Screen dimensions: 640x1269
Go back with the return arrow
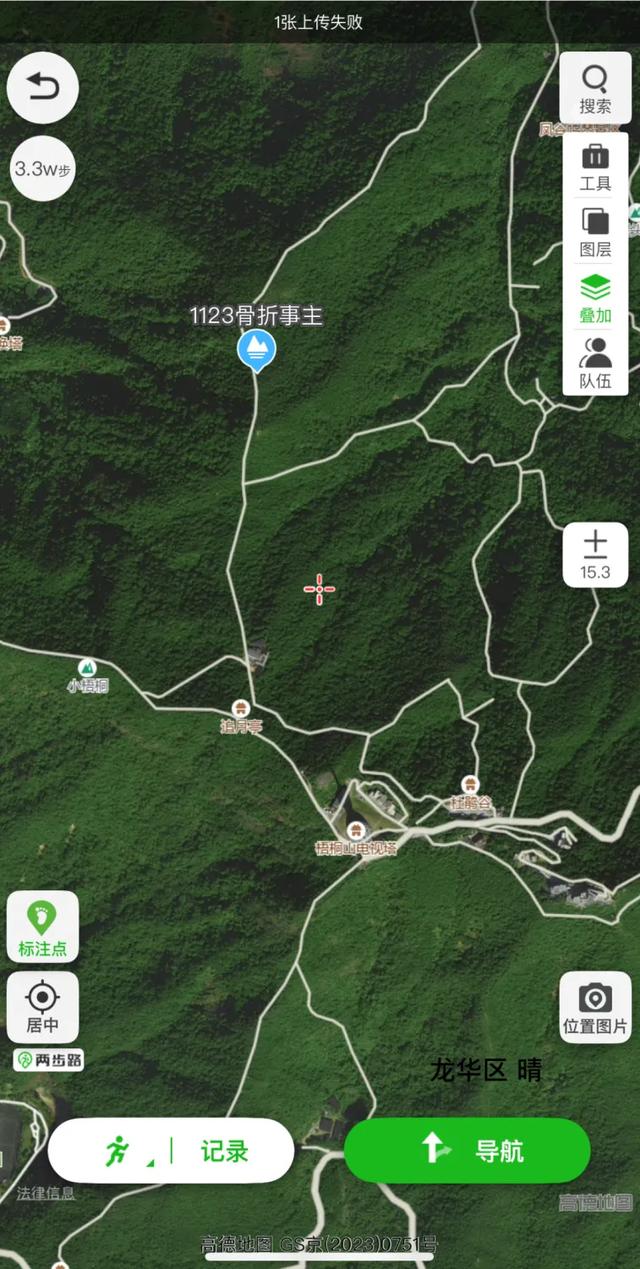(42, 88)
